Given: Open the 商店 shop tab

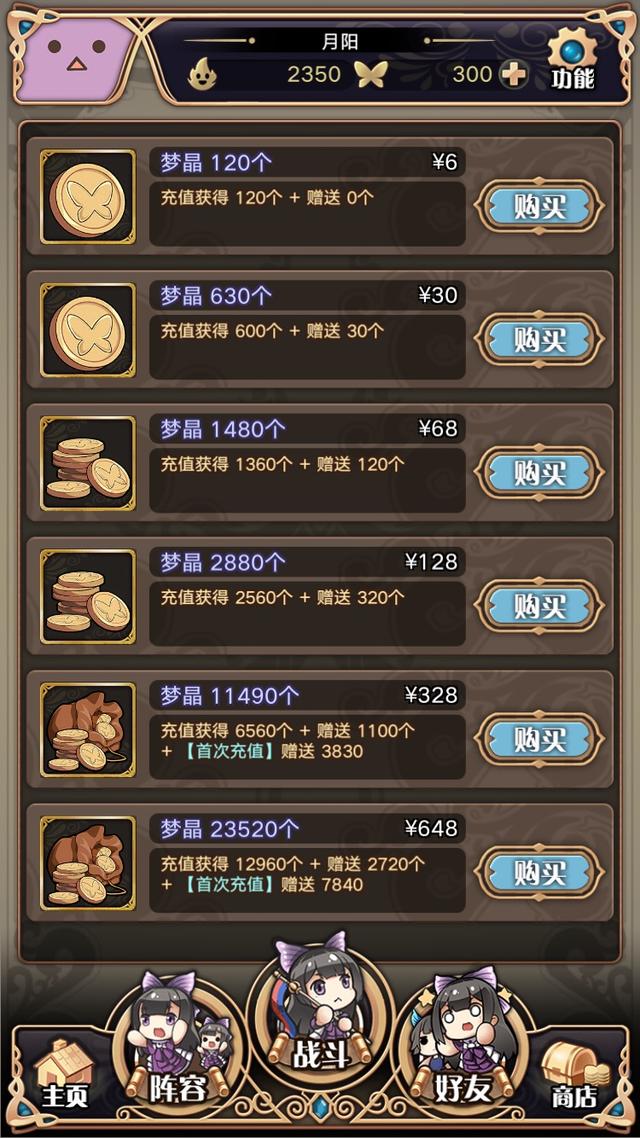Looking at the screenshot, I should (574, 1075).
